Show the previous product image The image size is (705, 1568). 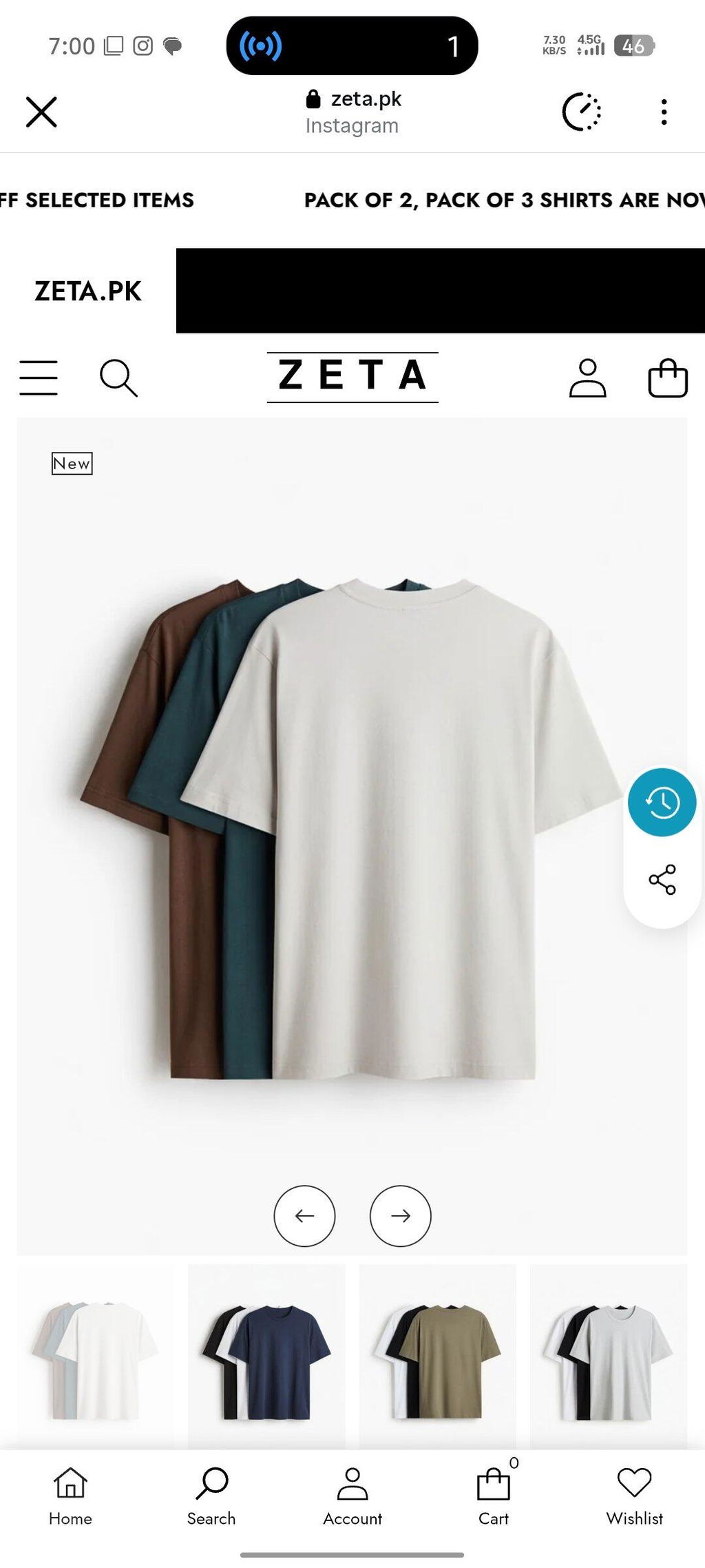click(x=304, y=1216)
